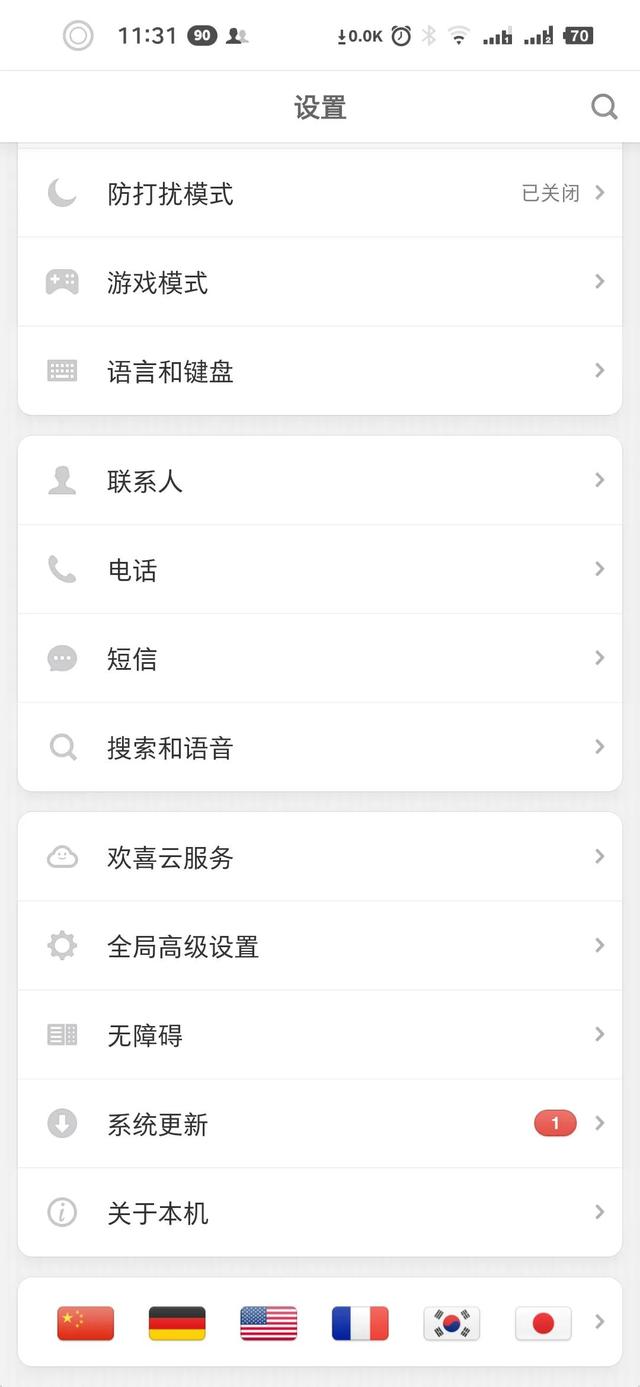The height and width of the screenshot is (1387, 640).
Task: Open 游戏模式 settings
Action: (320, 283)
